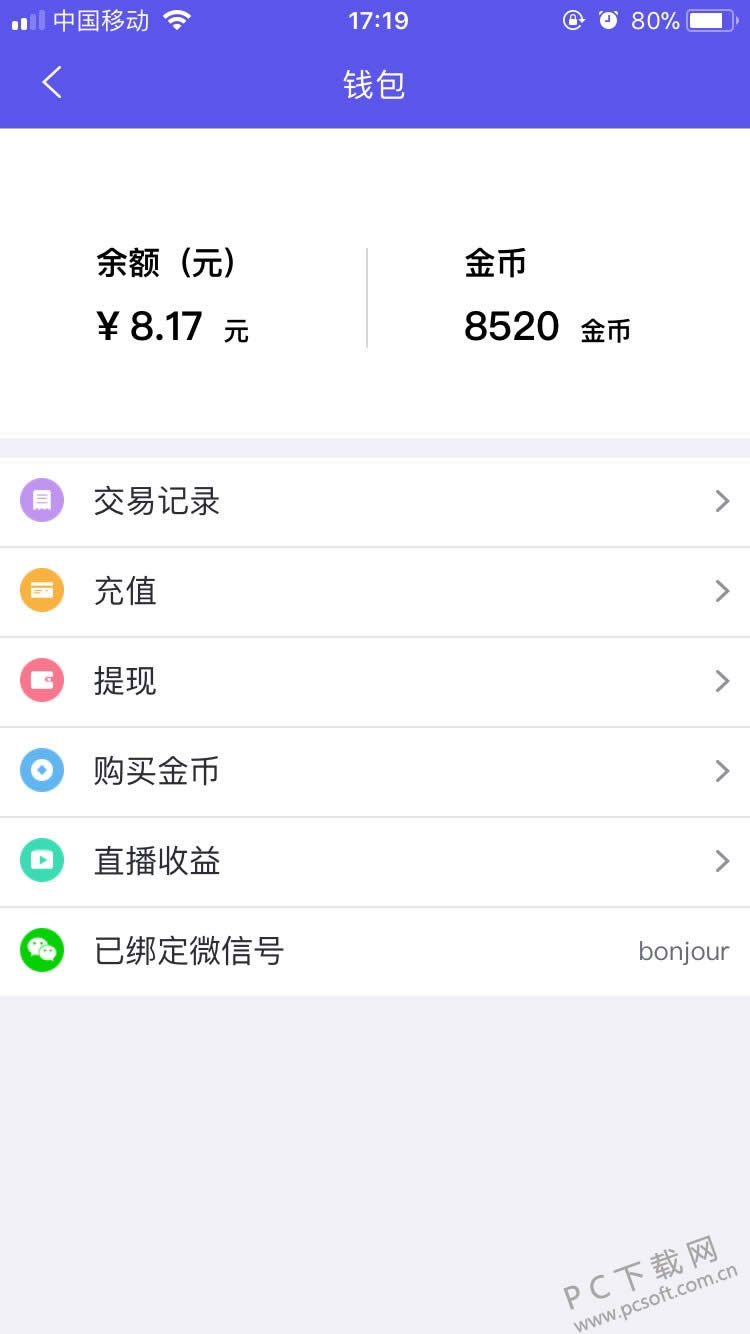This screenshot has width=750, height=1334.
Task: Expand the 交易记录 row chevron
Action: click(x=721, y=500)
